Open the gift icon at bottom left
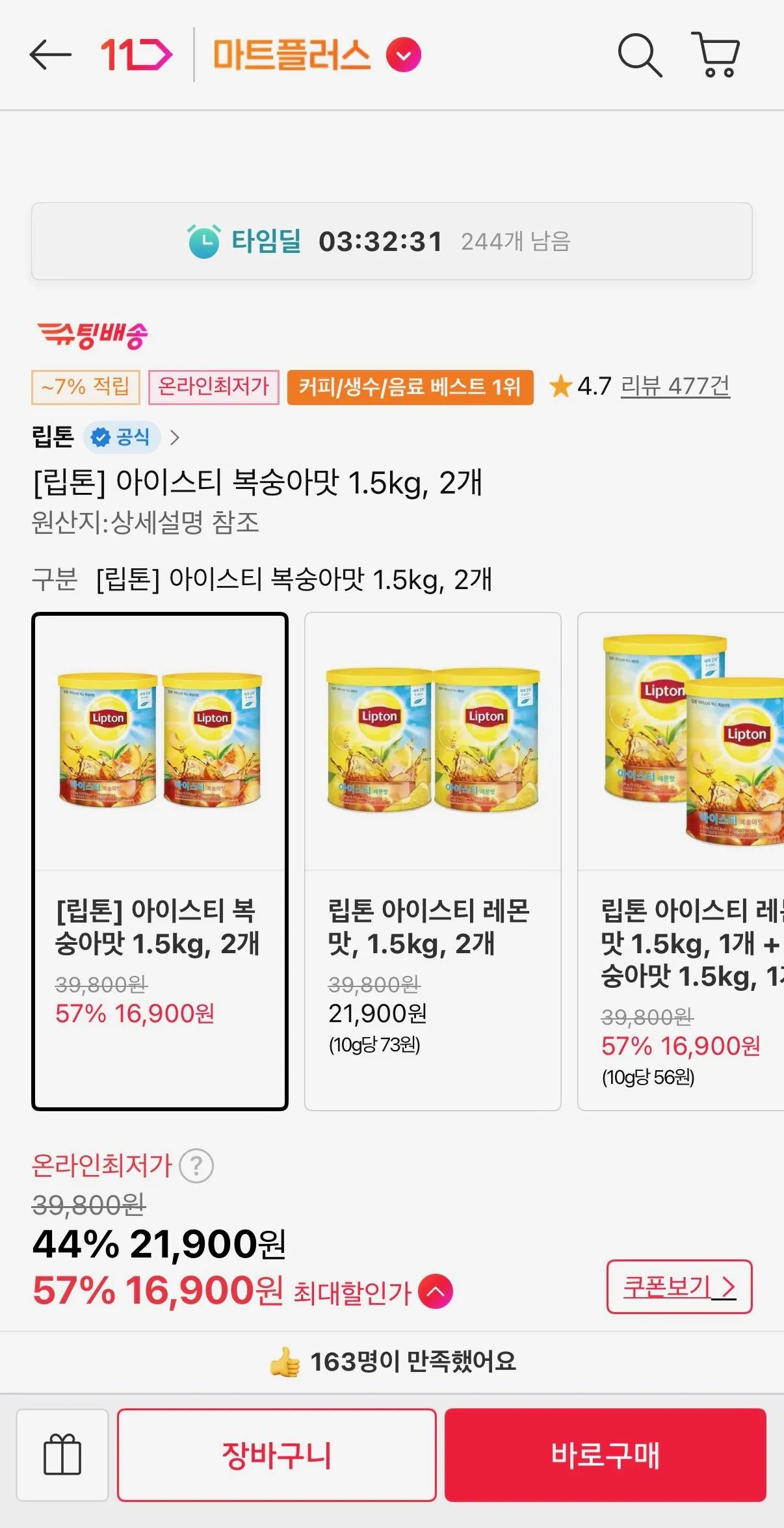Viewport: 784px width, 1528px height. [62, 1456]
